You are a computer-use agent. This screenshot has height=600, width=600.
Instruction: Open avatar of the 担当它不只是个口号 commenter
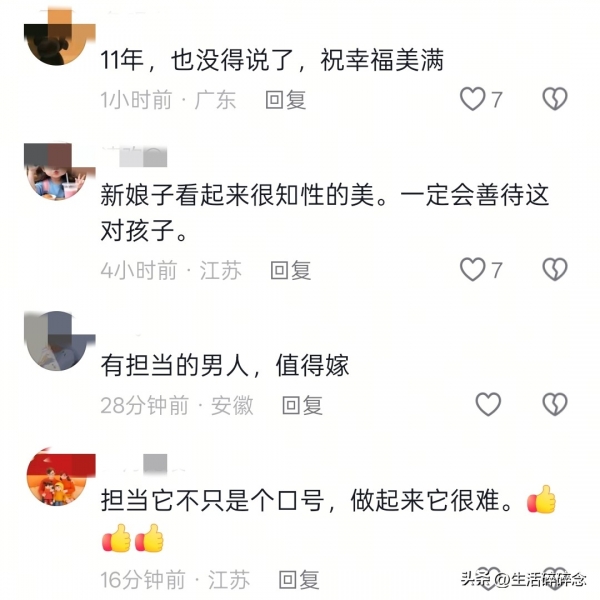(x=52, y=477)
